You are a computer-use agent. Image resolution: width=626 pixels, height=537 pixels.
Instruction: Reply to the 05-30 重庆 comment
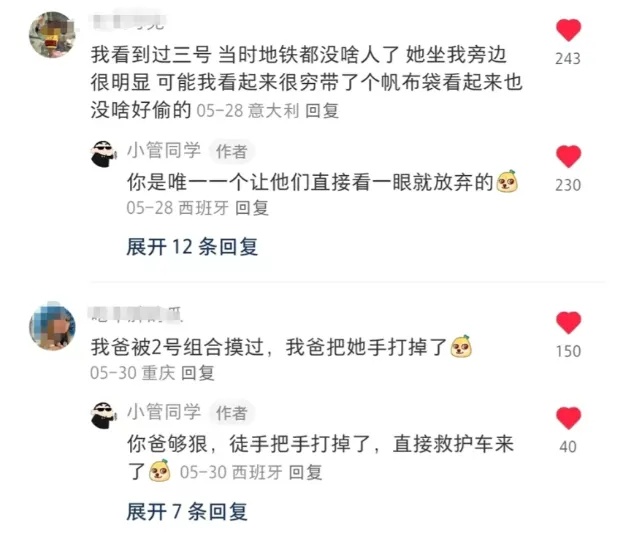point(197,372)
